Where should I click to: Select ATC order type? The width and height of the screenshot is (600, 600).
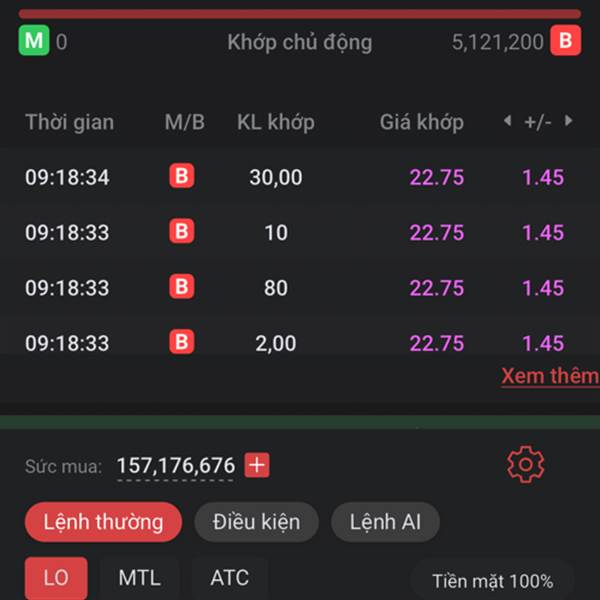click(229, 578)
